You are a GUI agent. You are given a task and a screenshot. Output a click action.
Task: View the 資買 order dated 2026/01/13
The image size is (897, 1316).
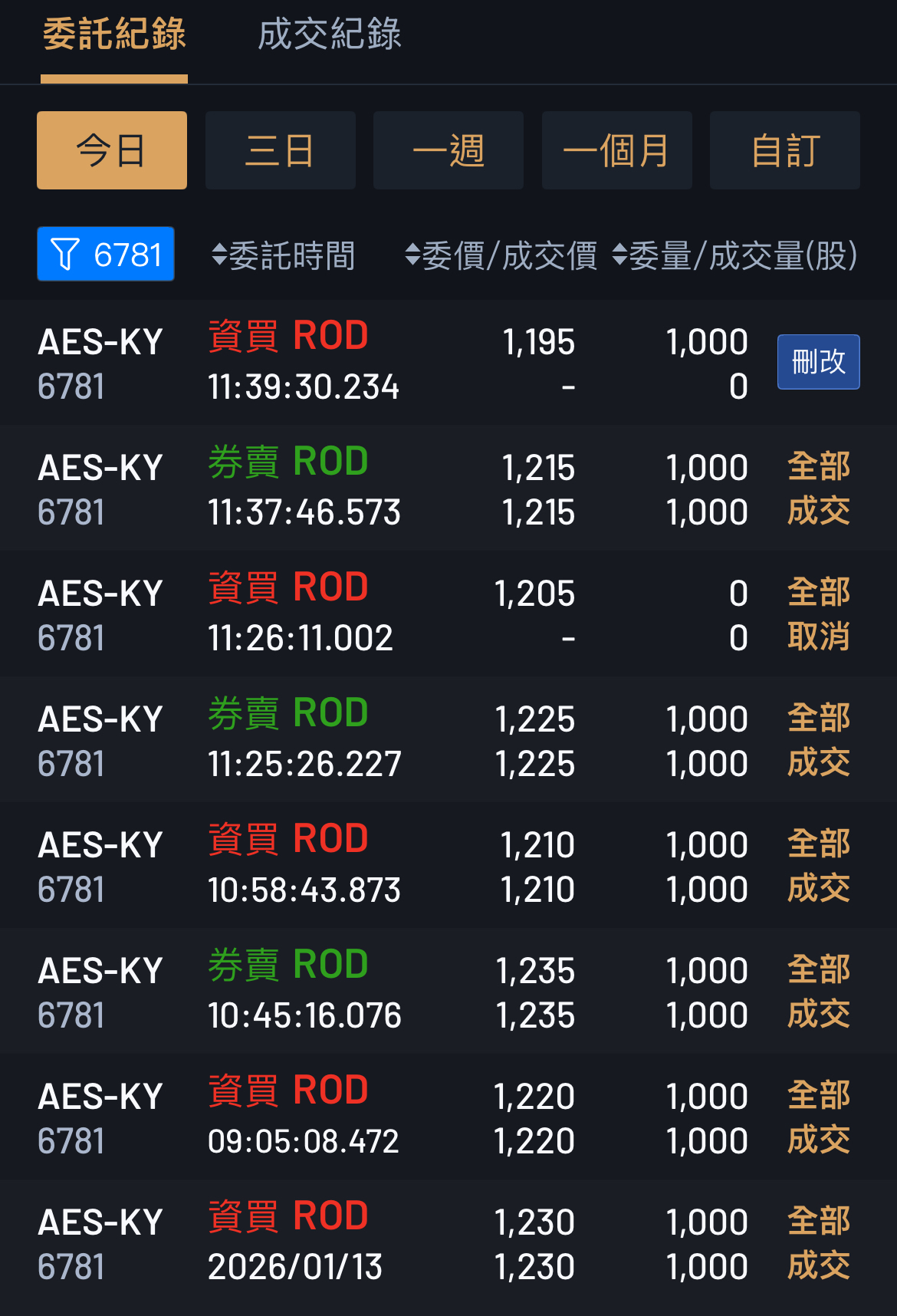[383, 1243]
